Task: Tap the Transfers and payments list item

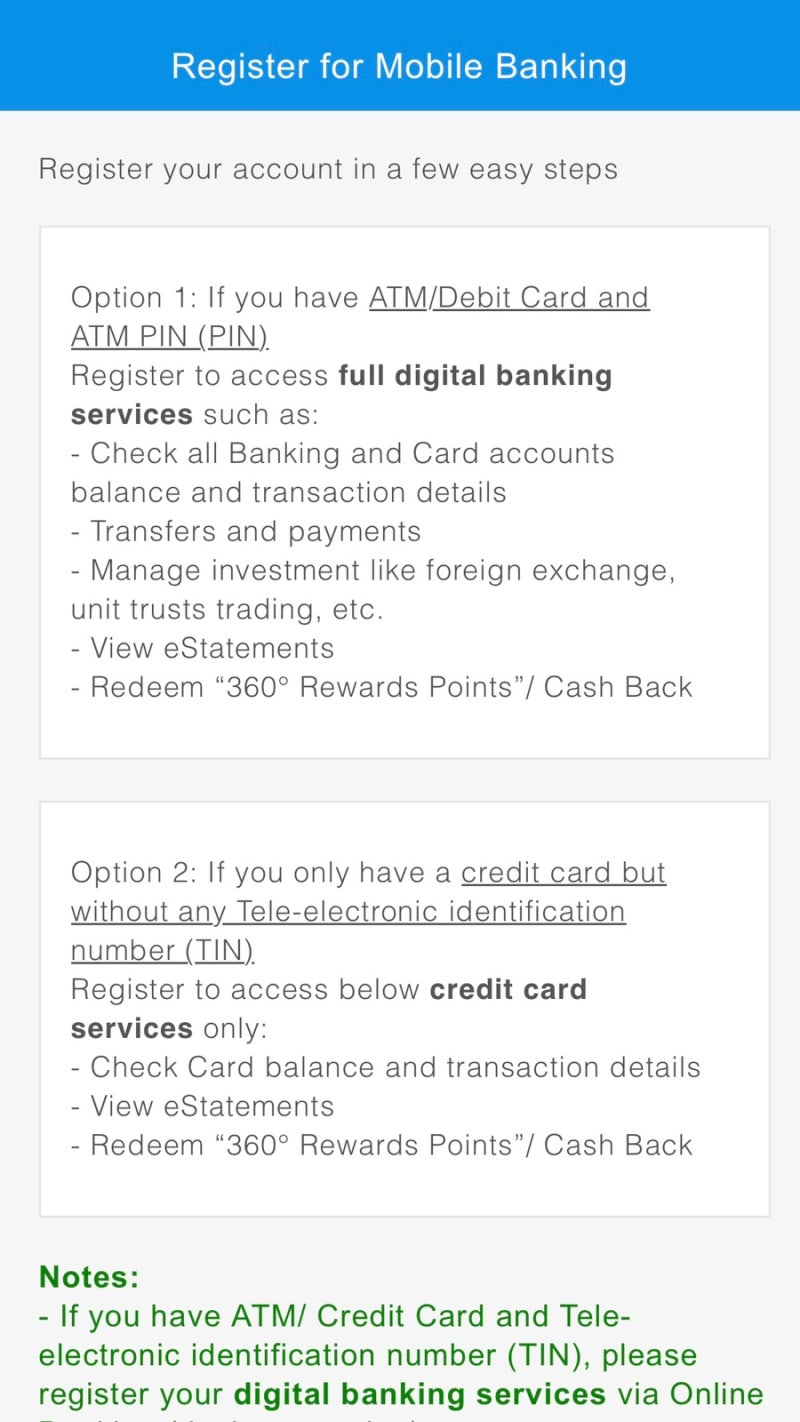Action: [244, 531]
